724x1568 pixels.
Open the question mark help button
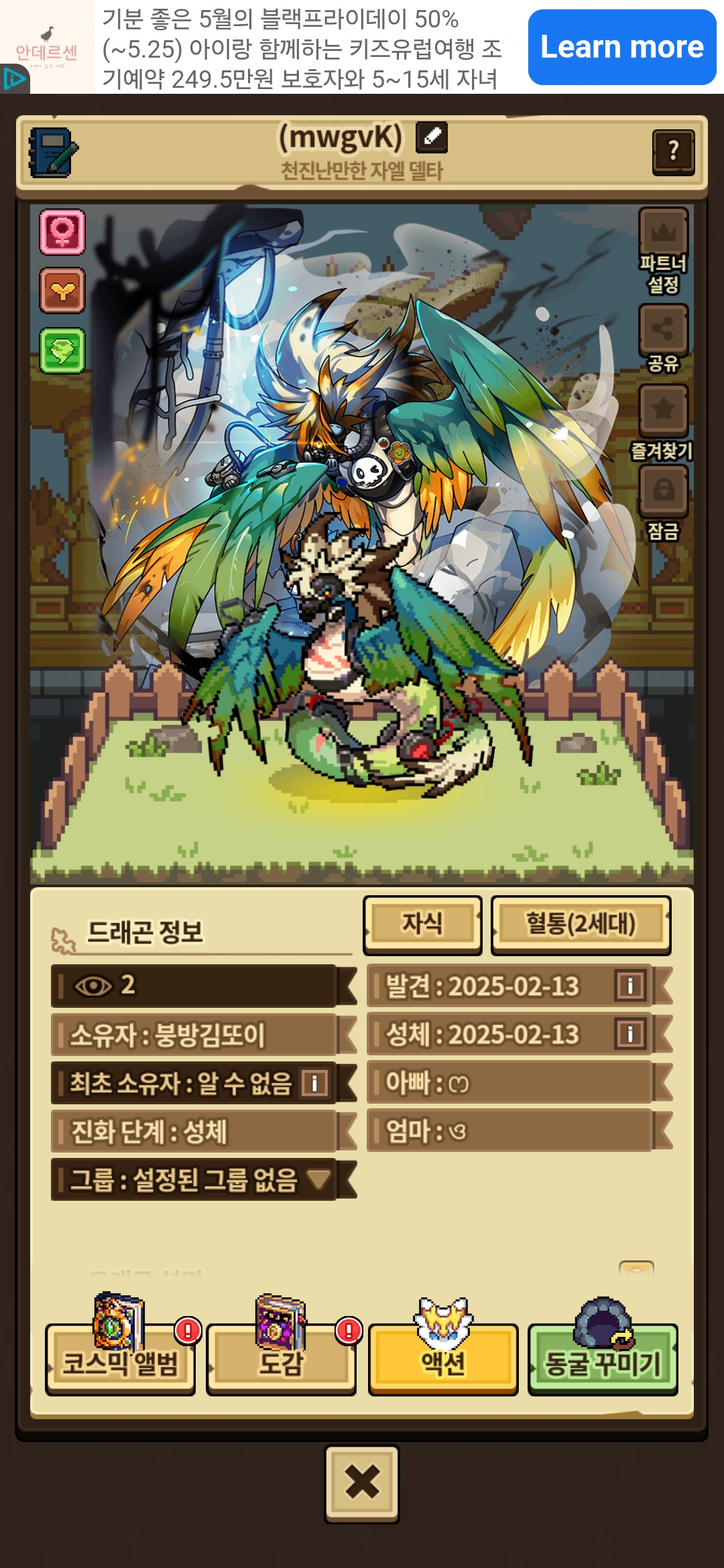tap(672, 152)
